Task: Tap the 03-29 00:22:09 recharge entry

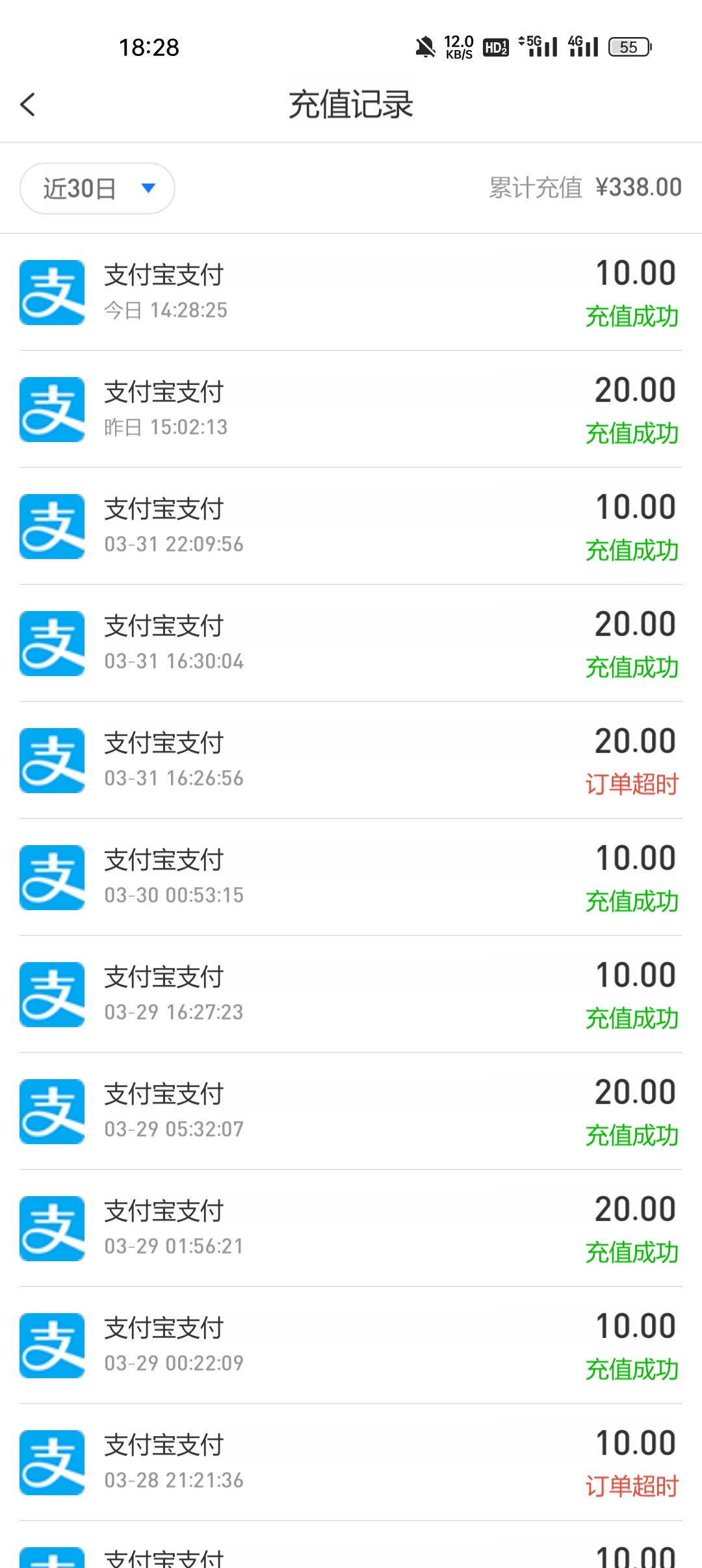Action: click(x=351, y=1346)
